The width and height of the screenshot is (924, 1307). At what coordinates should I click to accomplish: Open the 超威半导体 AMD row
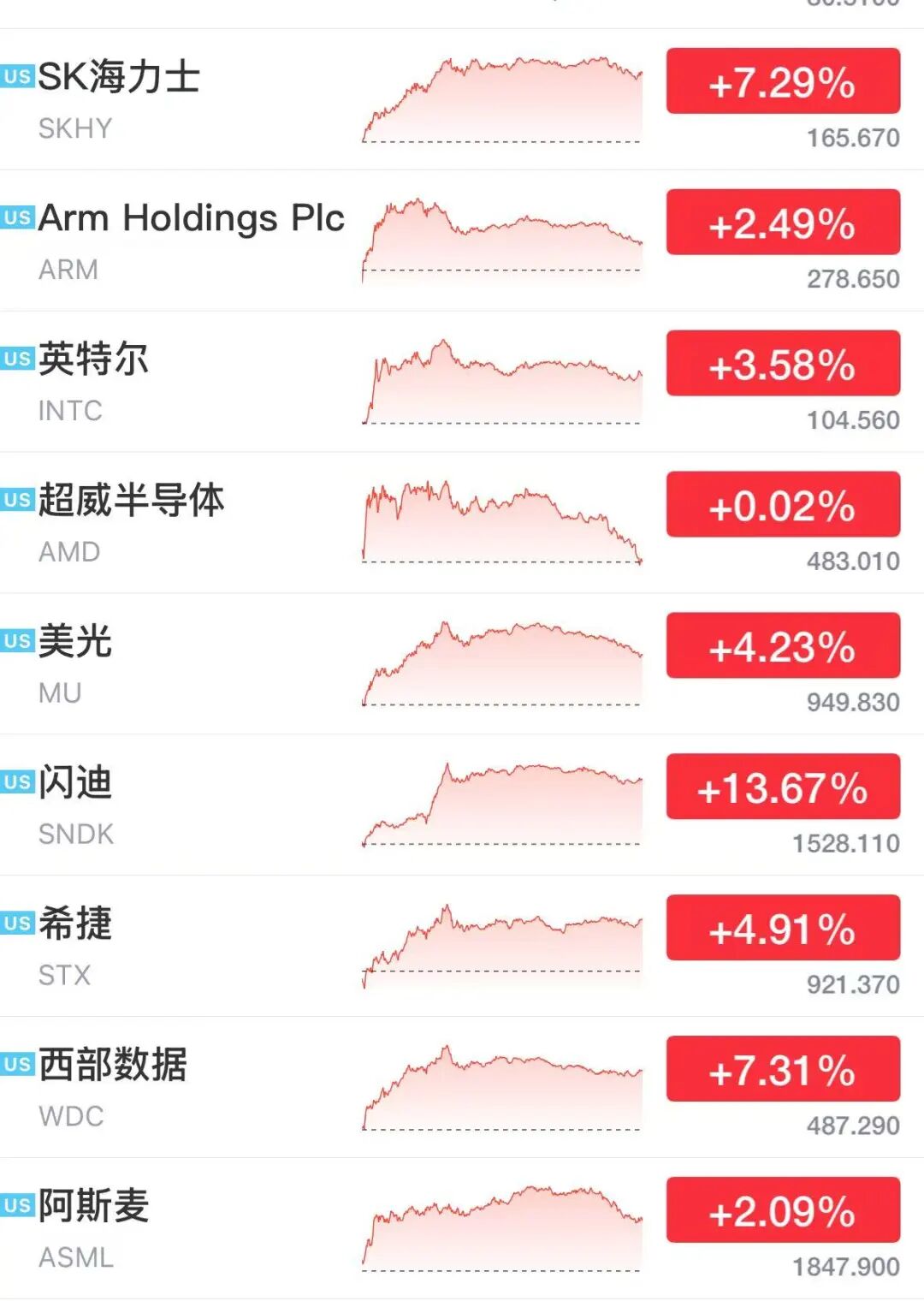(x=462, y=523)
